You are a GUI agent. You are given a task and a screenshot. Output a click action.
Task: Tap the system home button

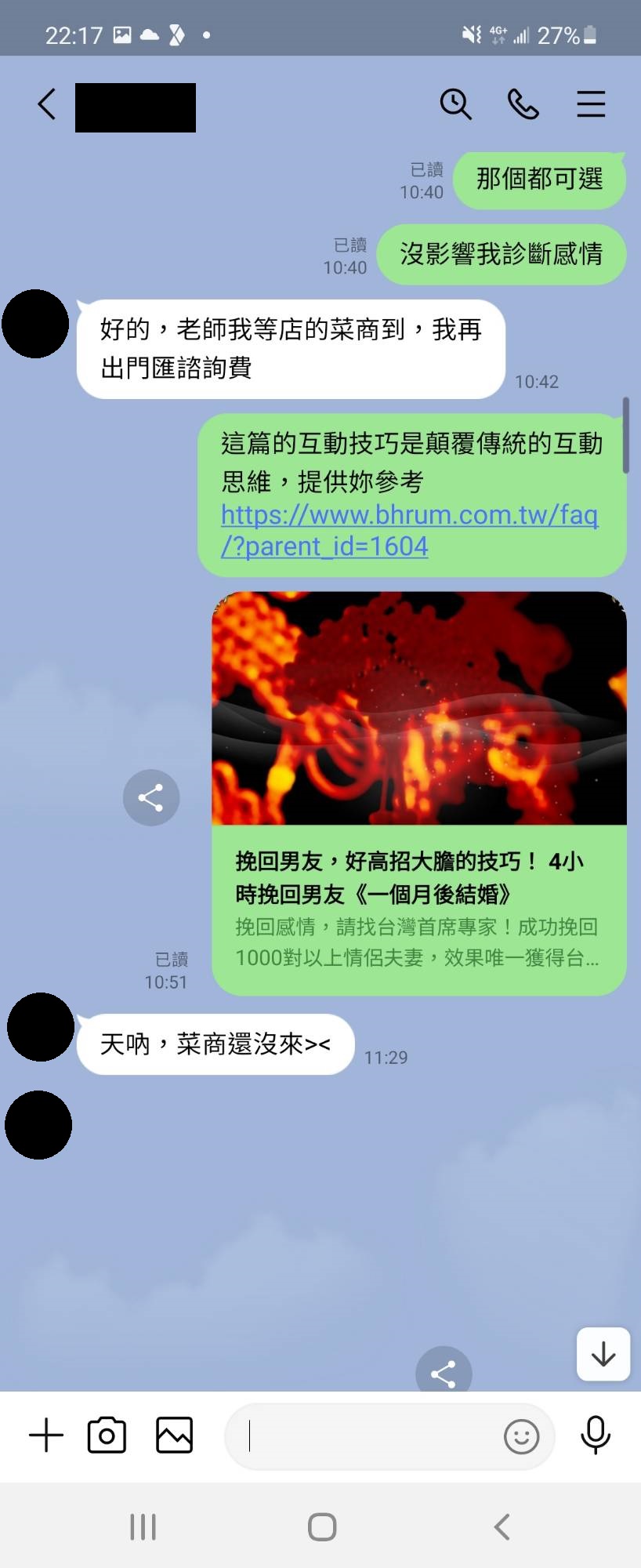321,1526
